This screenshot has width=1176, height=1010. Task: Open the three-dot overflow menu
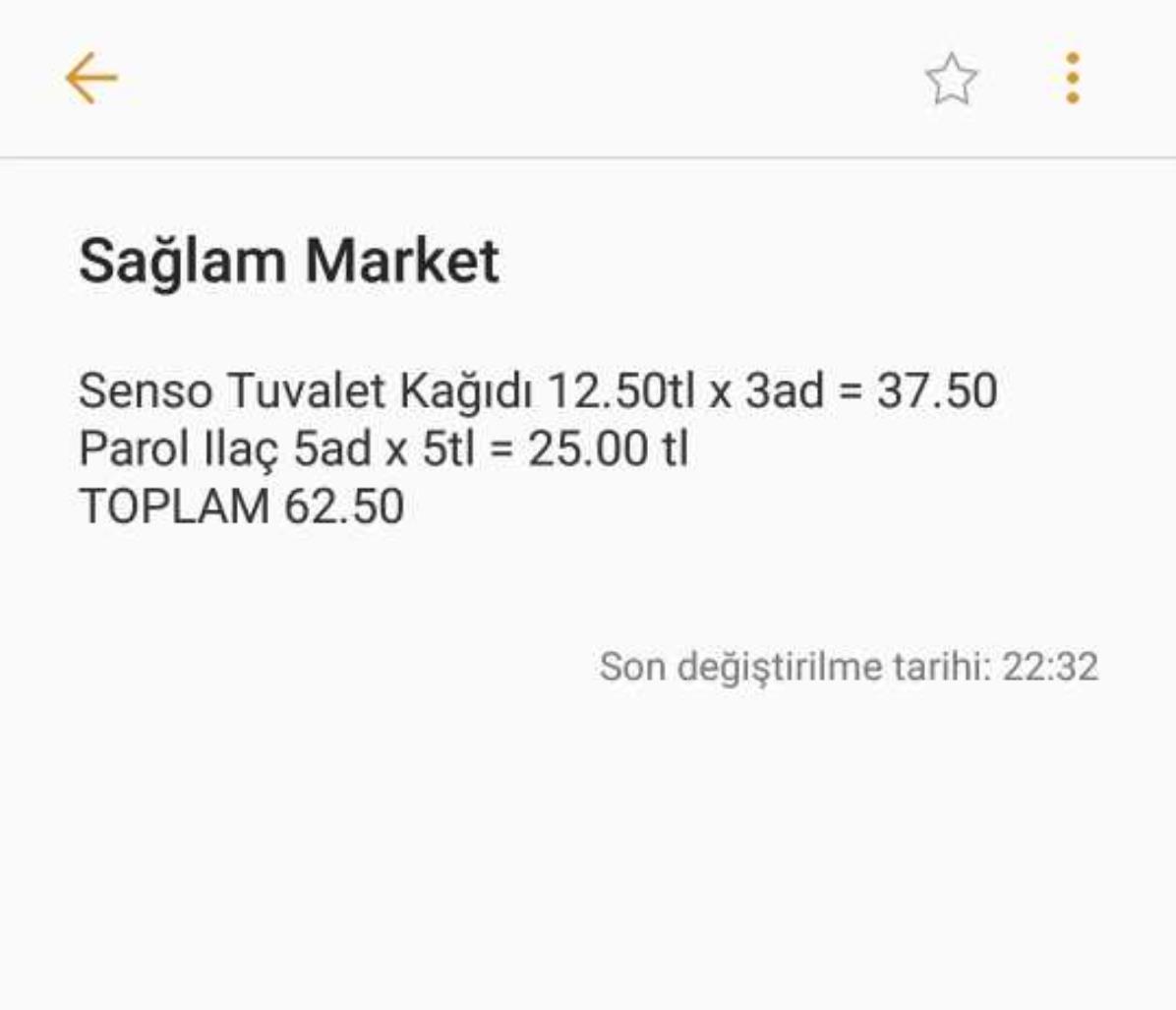pyautogui.click(x=1072, y=79)
